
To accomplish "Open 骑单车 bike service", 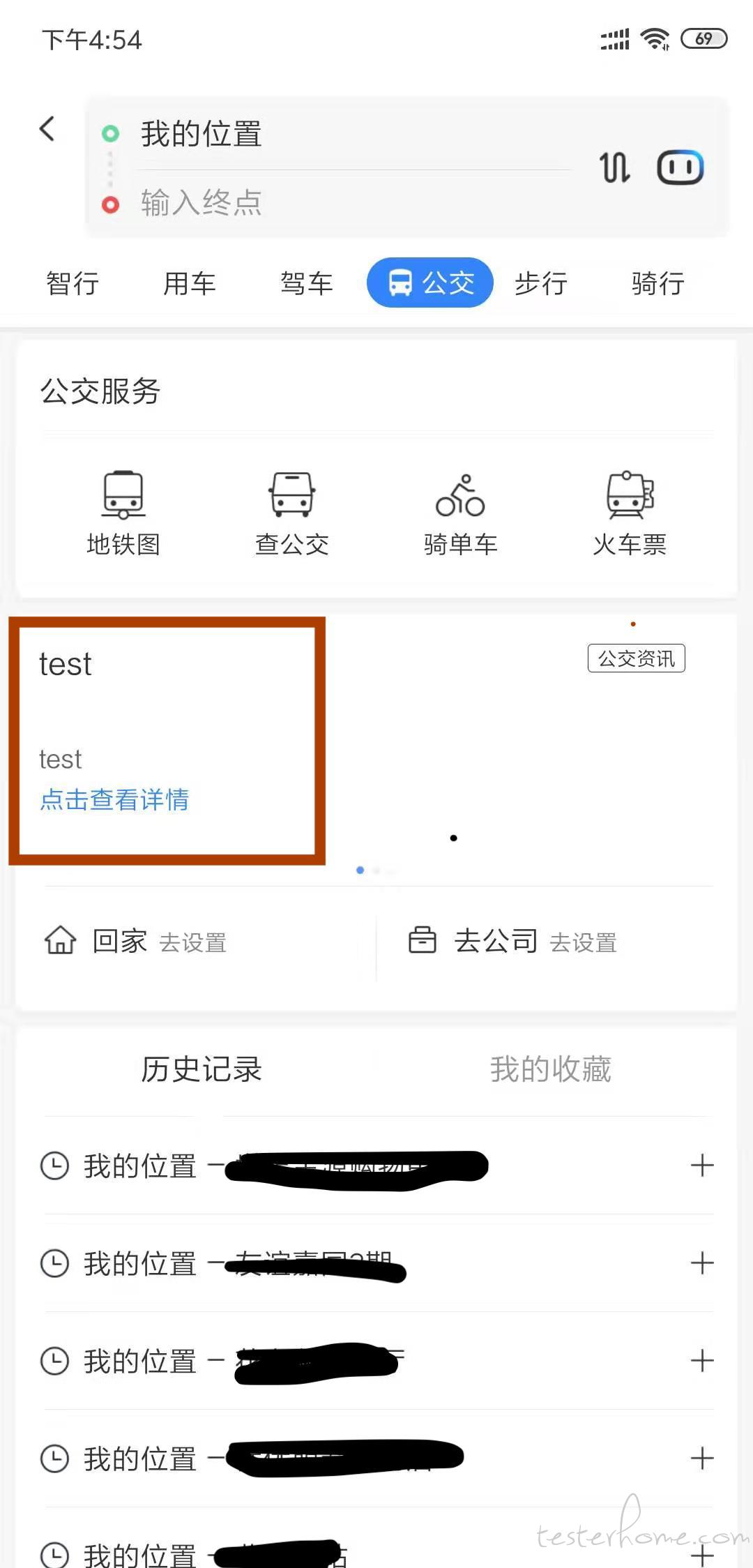I will pos(460,513).
